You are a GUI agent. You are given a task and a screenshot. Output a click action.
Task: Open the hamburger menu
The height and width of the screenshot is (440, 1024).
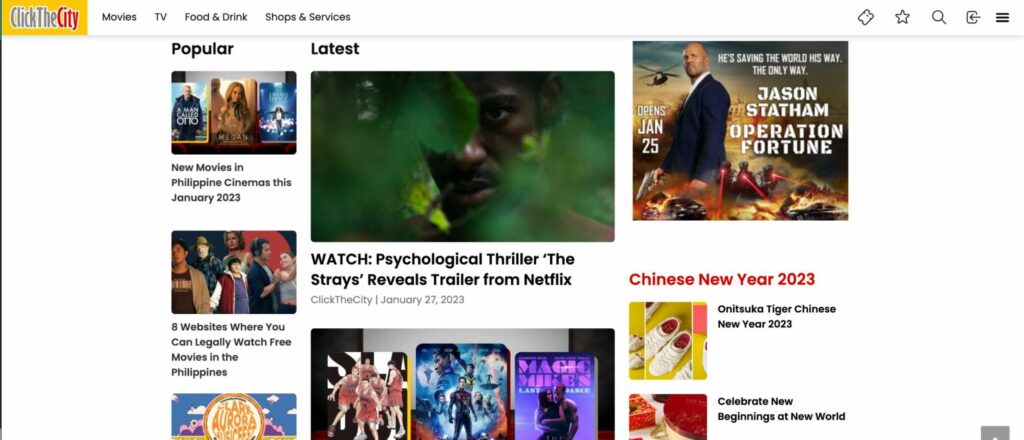click(x=1002, y=17)
